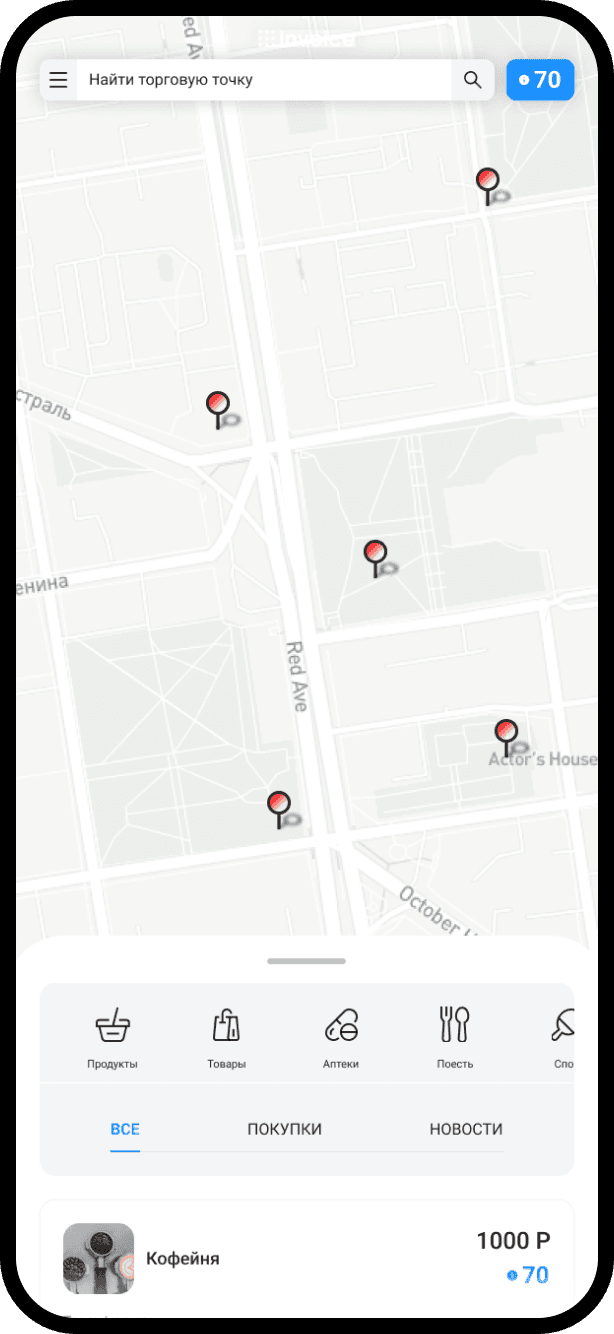Select the Продукты category
Viewport: 614px width, 1334px height.
click(x=112, y=1038)
